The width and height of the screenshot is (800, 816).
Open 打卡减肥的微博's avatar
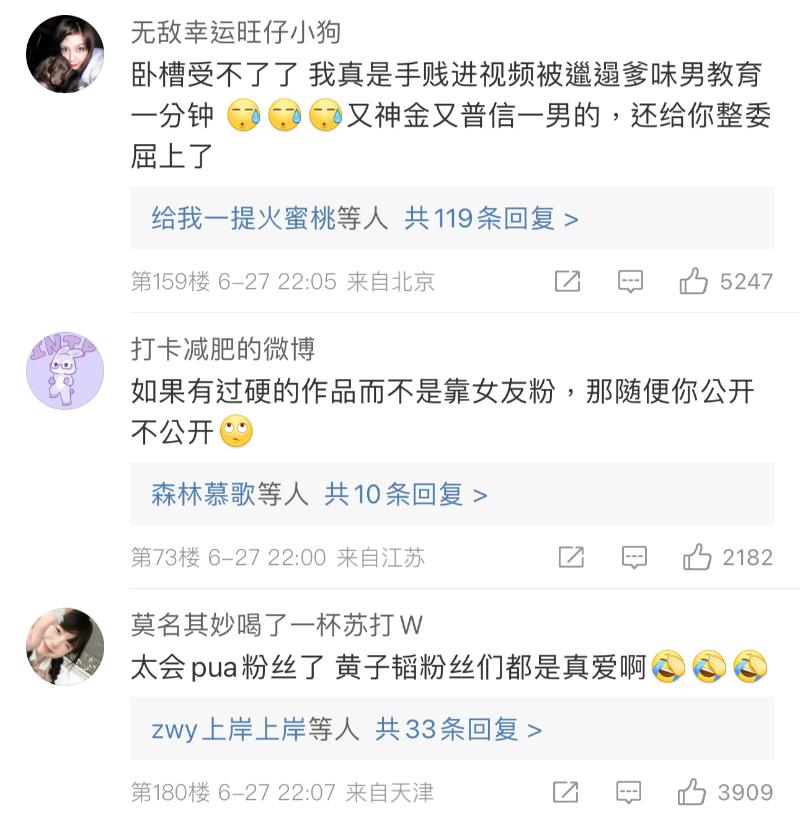point(65,370)
